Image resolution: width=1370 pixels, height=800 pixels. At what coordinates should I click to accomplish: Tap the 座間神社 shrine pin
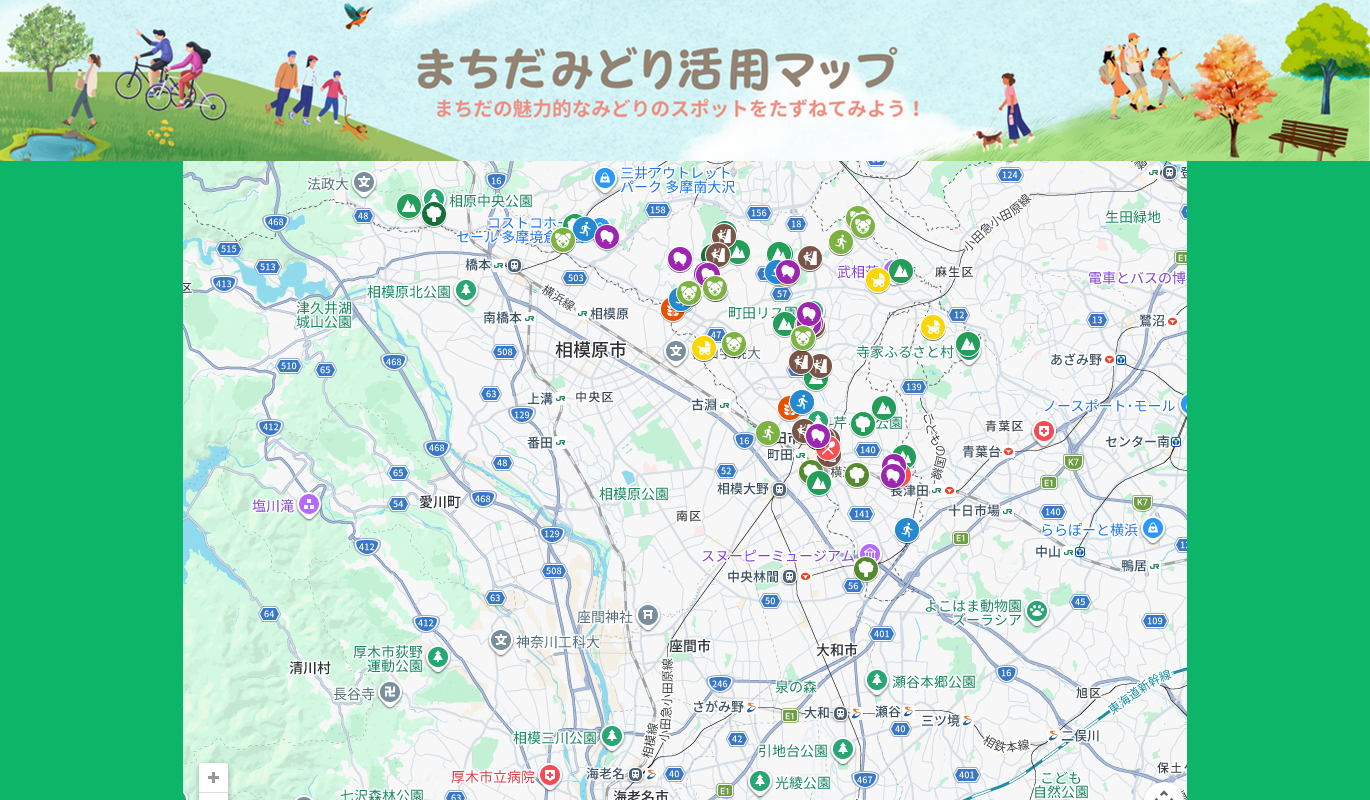pyautogui.click(x=648, y=614)
